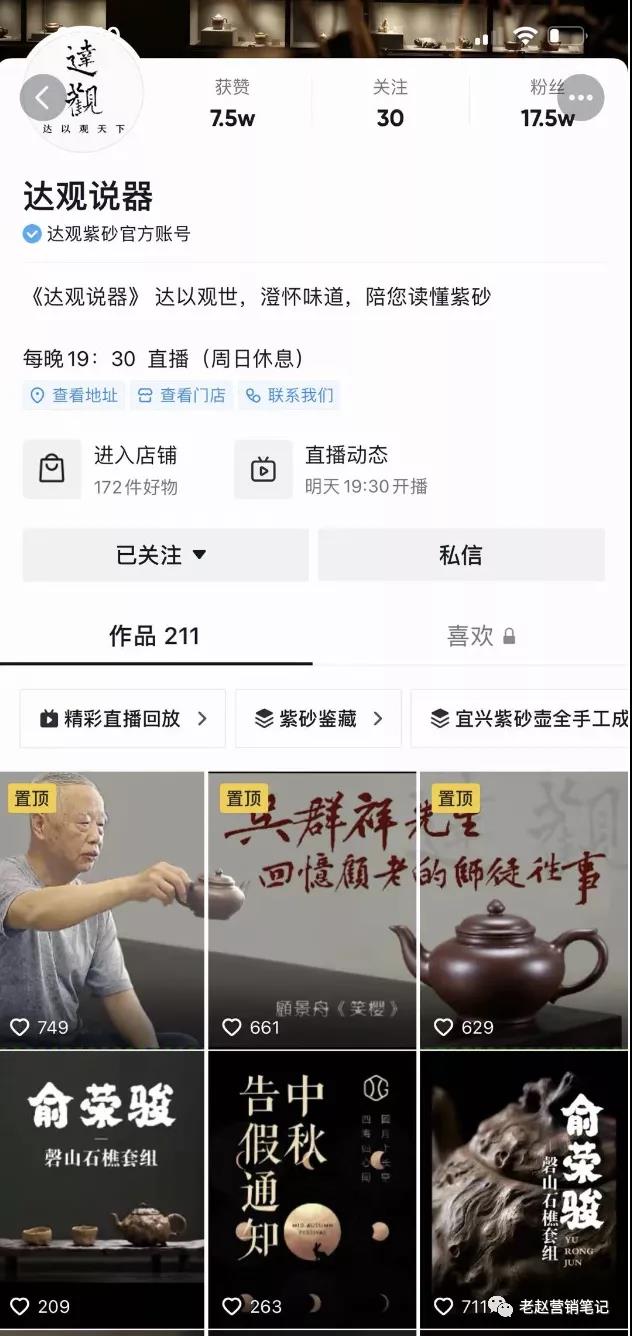This screenshot has width=632, height=1336.
Task: Send a private message via 私信
Action: coord(461,555)
